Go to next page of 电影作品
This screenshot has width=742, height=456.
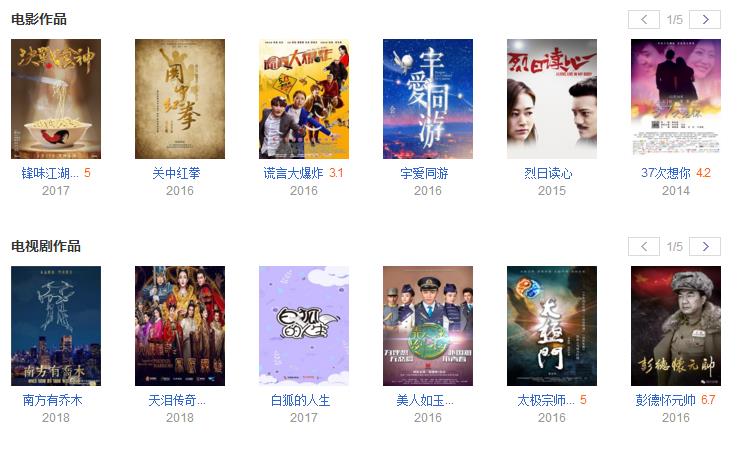click(x=705, y=19)
